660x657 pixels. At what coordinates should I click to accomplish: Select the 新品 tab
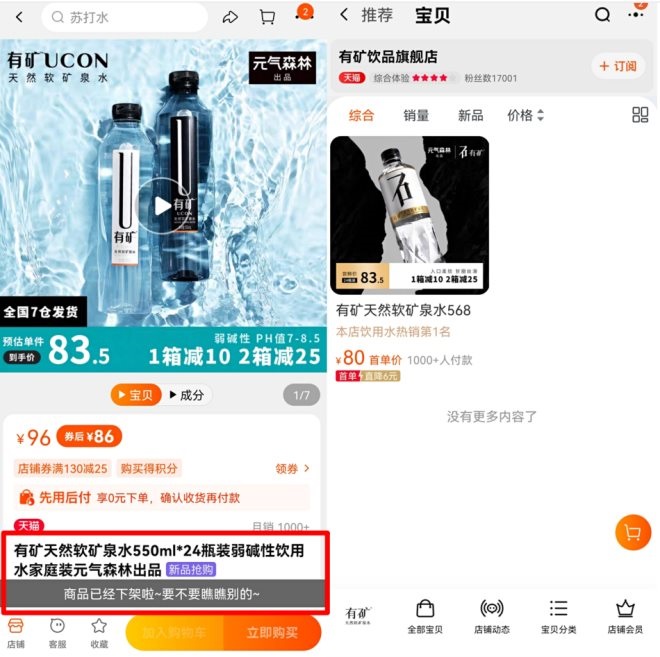click(x=470, y=115)
